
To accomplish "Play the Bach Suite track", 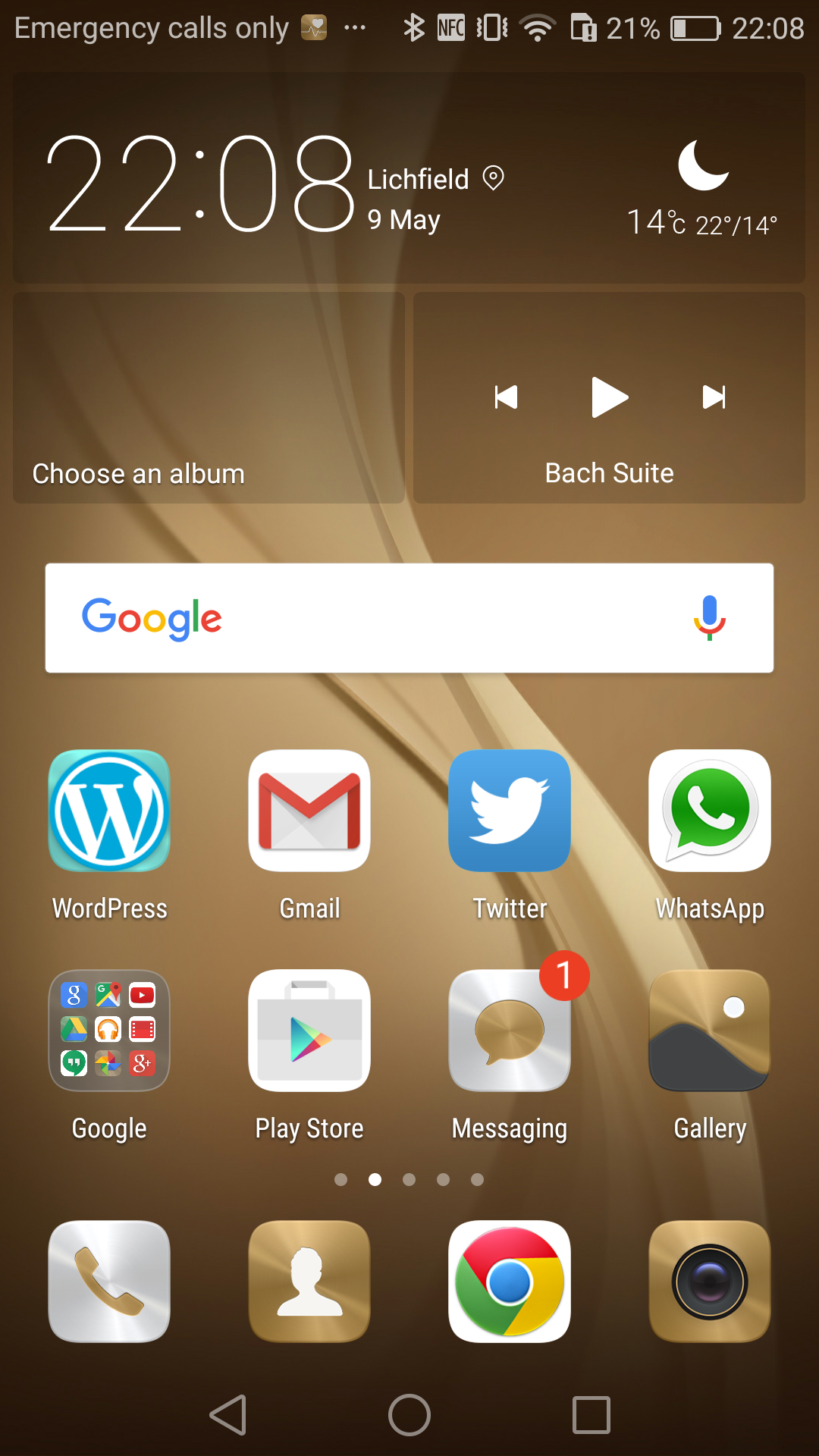I will click(x=610, y=397).
